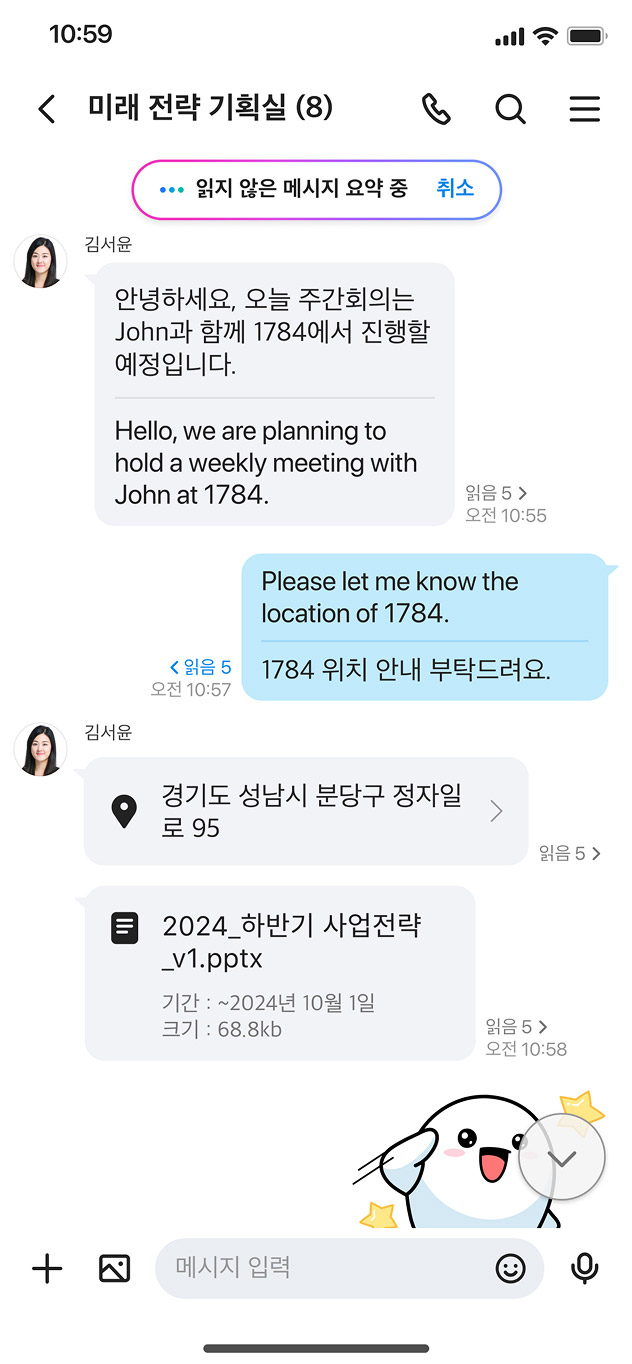The height and width of the screenshot is (1364, 632).
Task: Open the 2024_하반기 사업전략_v1.pptx file
Action: [x=279, y=972]
